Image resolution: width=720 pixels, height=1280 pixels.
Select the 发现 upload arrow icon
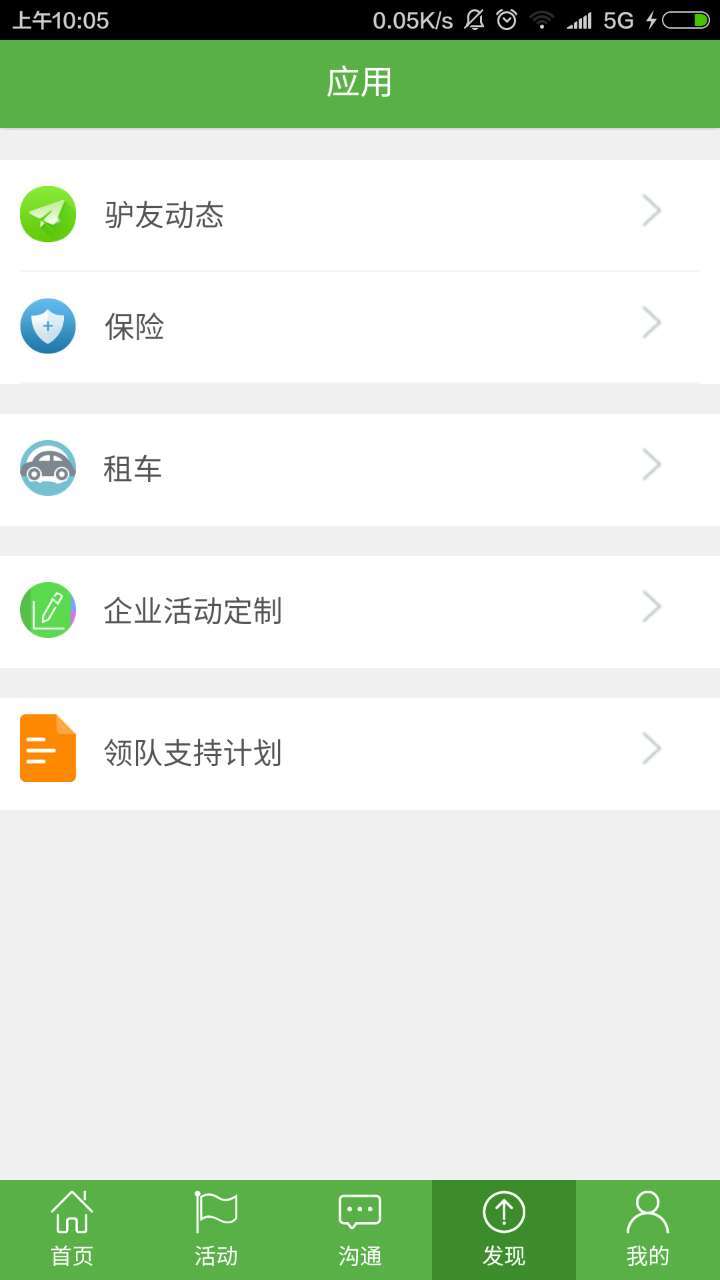[x=503, y=1211]
